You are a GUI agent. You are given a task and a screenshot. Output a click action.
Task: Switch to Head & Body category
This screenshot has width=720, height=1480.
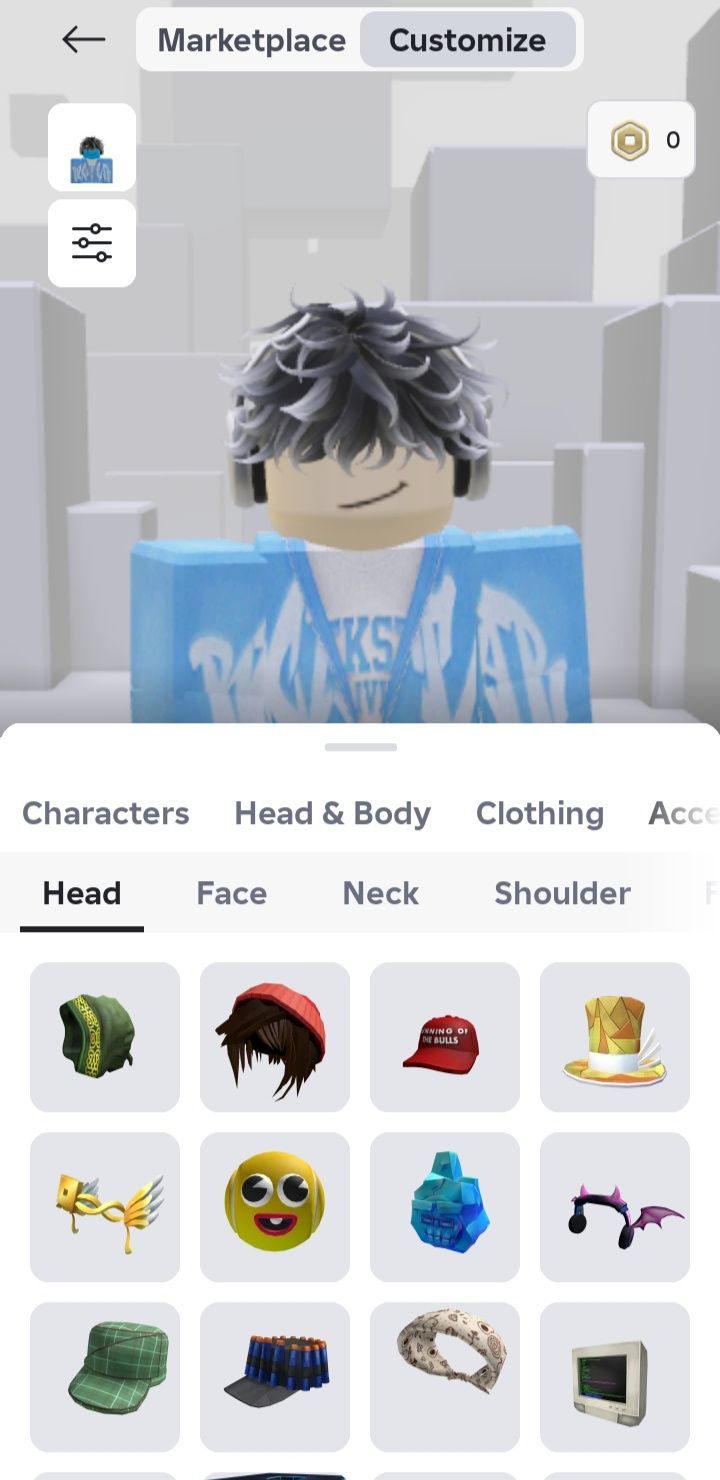point(332,813)
